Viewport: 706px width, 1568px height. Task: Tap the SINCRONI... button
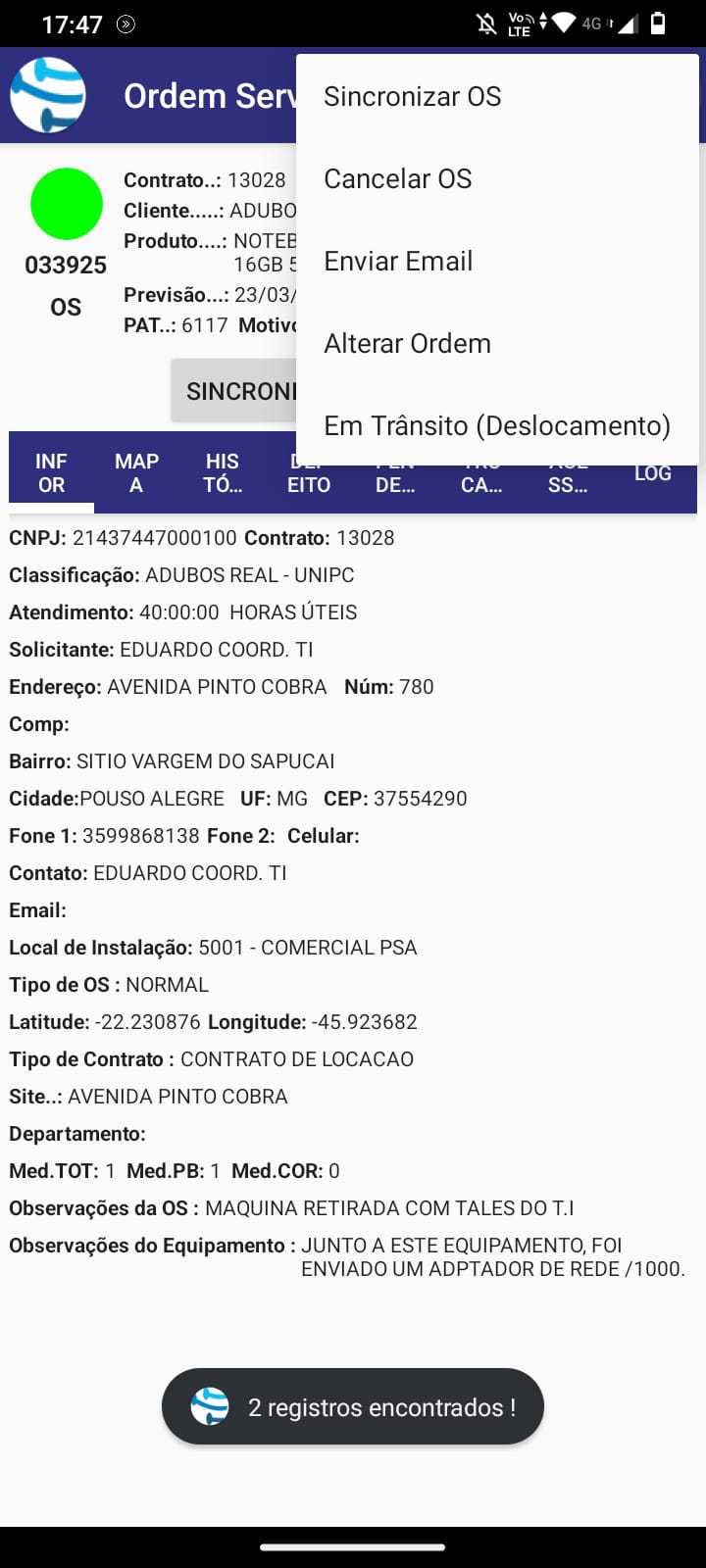pos(235,391)
